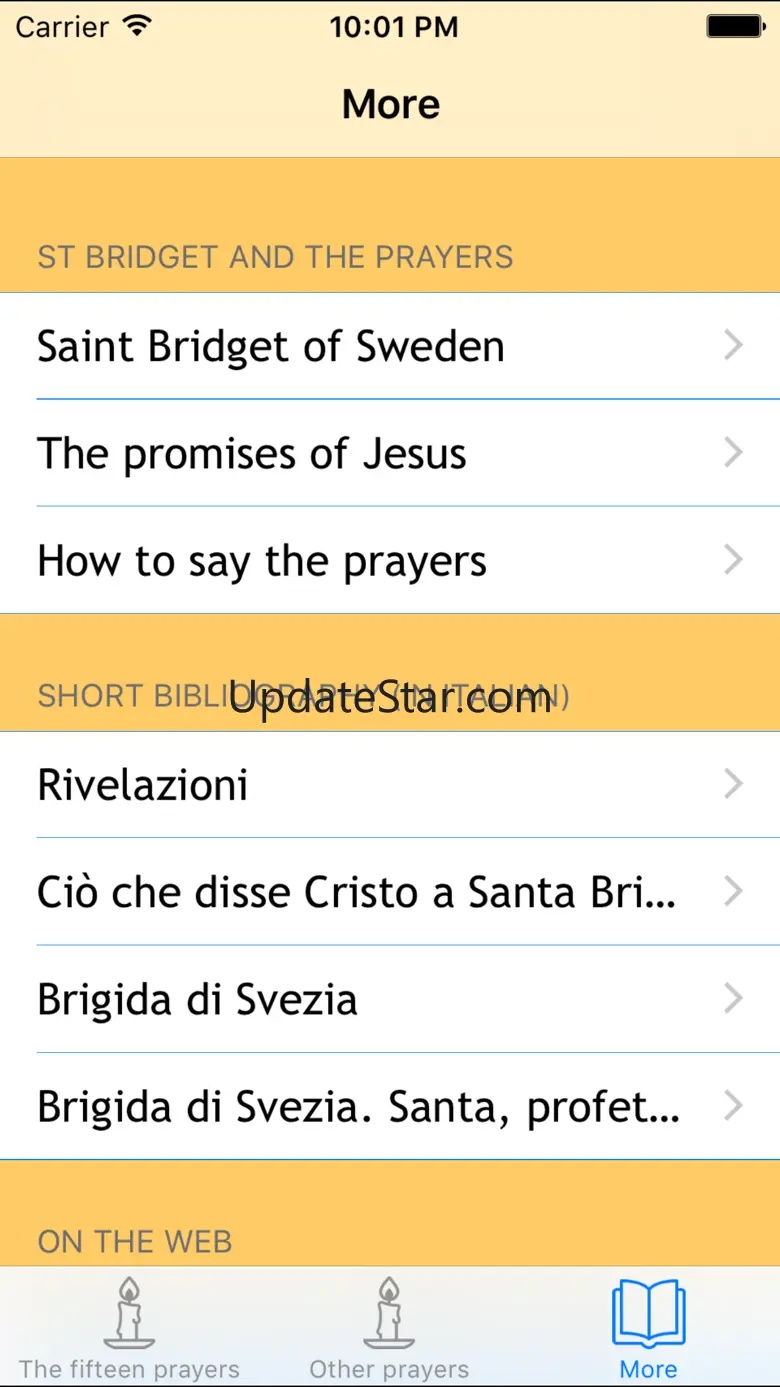Viewport: 780px width, 1387px height.
Task: Open Saint Bridget of Sweden
Action: [390, 346]
